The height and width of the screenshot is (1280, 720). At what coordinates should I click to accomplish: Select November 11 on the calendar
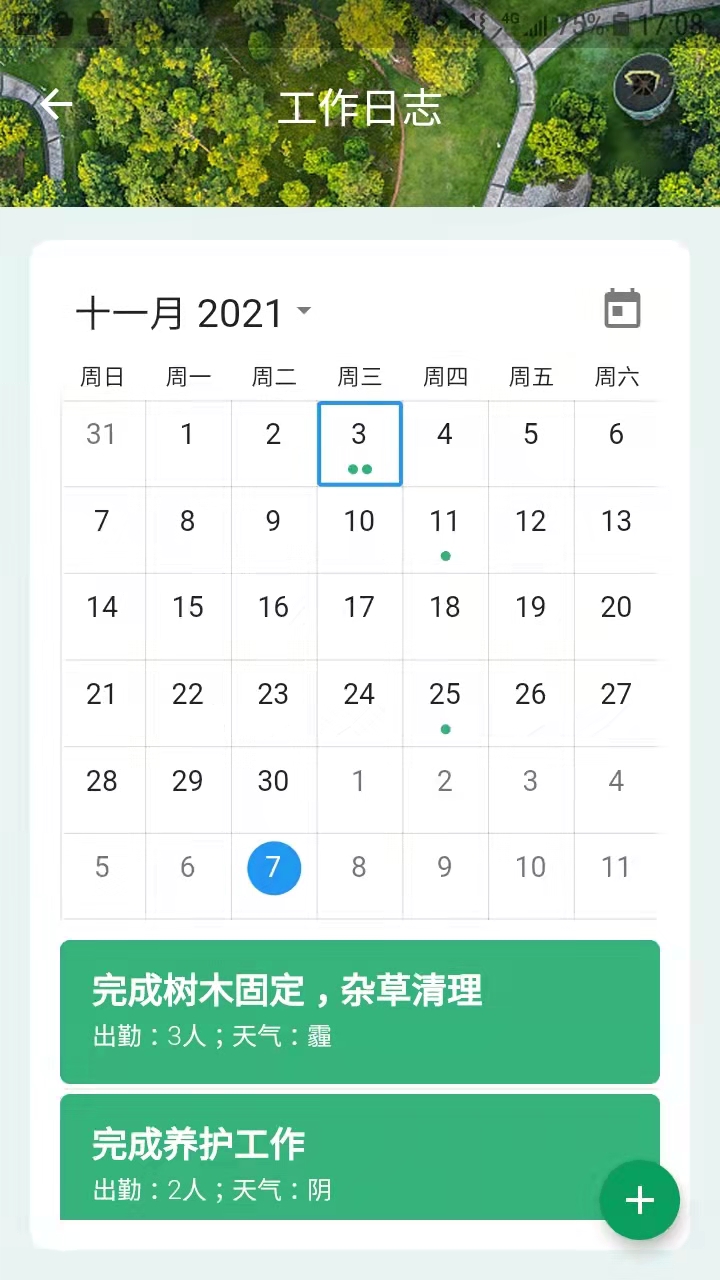click(x=445, y=529)
